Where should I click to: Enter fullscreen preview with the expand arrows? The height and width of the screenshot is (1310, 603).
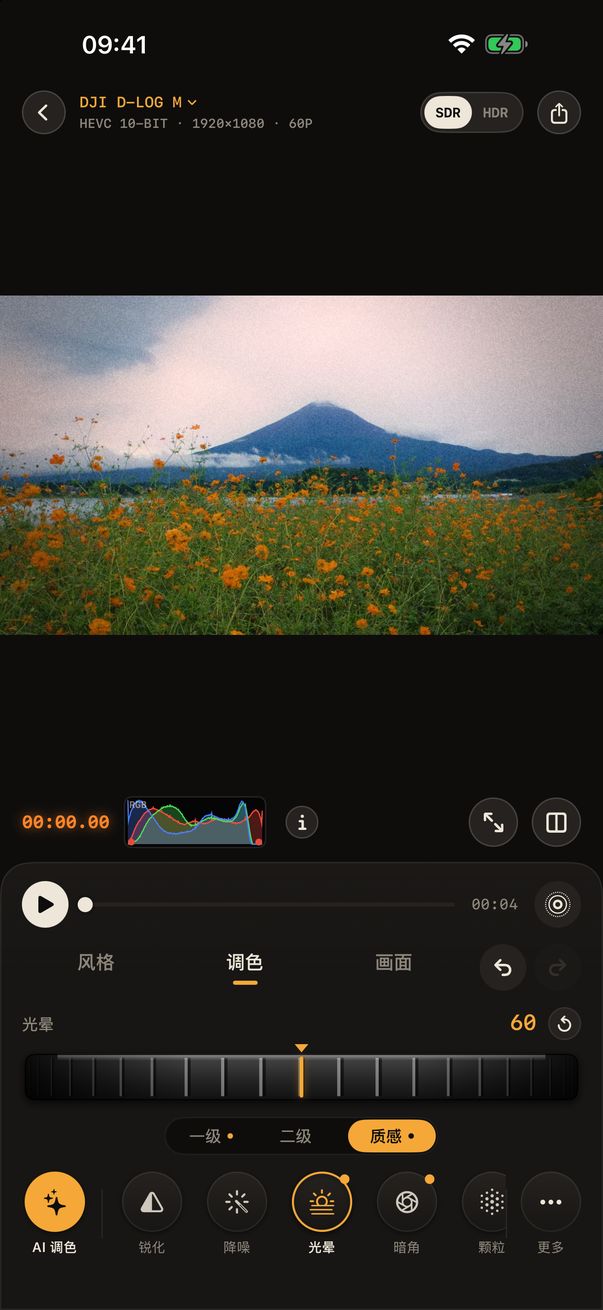(x=493, y=822)
